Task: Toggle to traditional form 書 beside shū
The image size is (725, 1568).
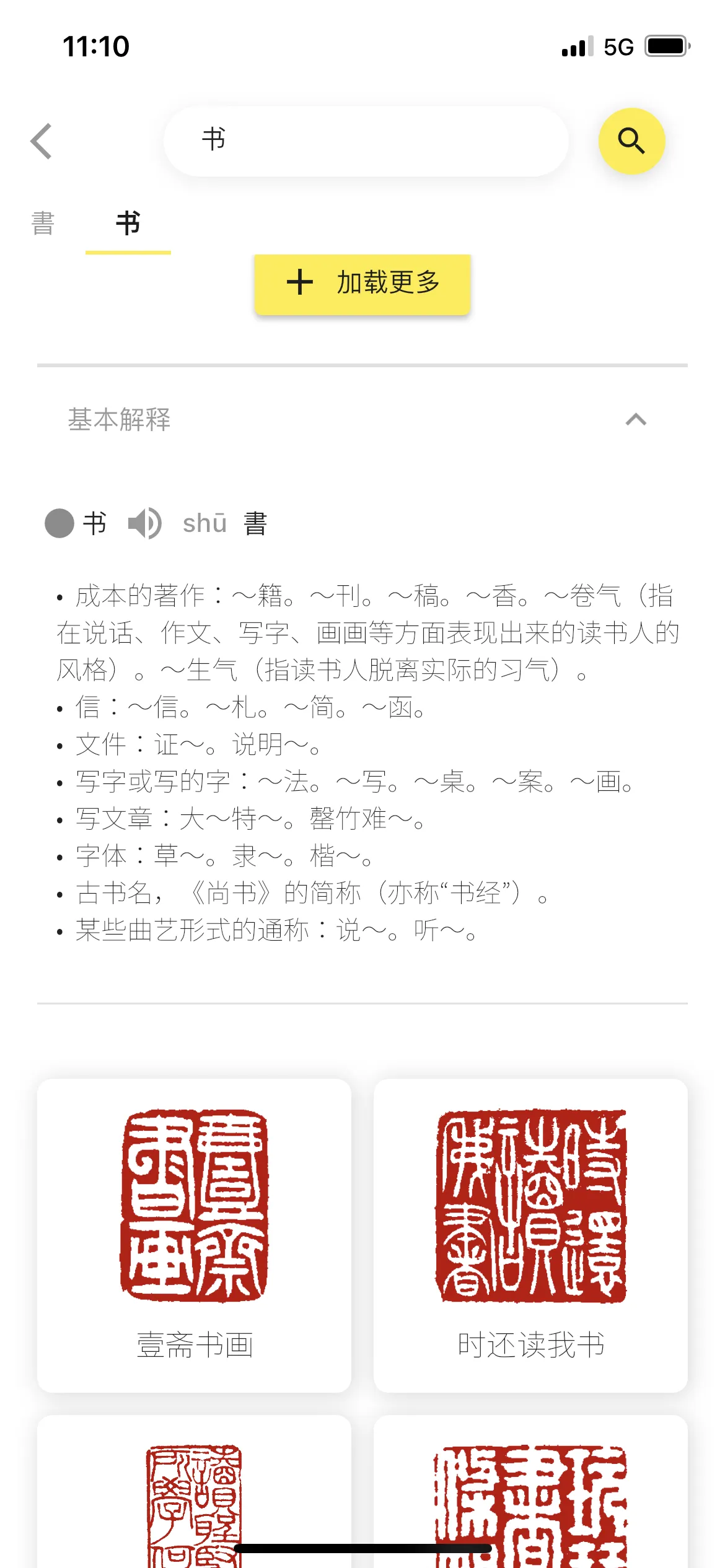Action: [x=256, y=523]
